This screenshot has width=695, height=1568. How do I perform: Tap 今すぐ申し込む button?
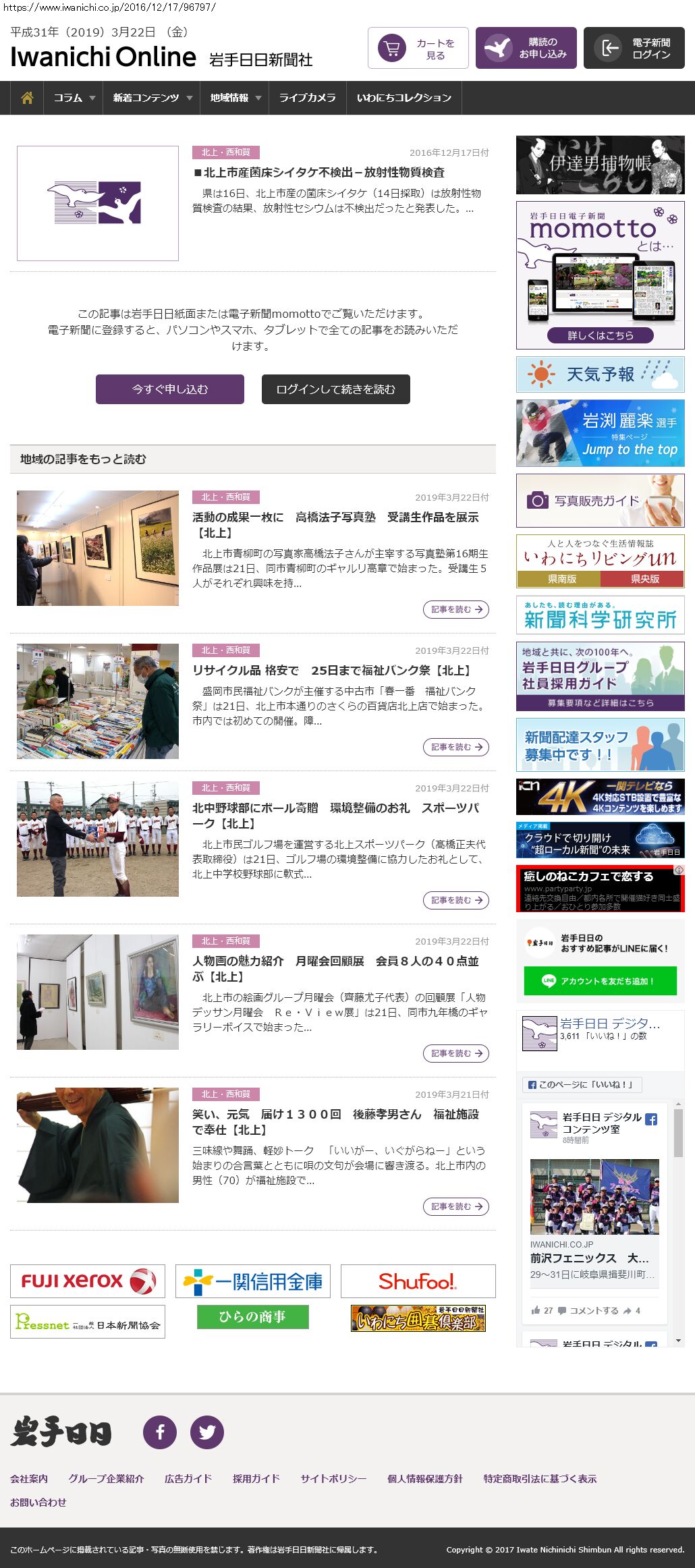(170, 389)
